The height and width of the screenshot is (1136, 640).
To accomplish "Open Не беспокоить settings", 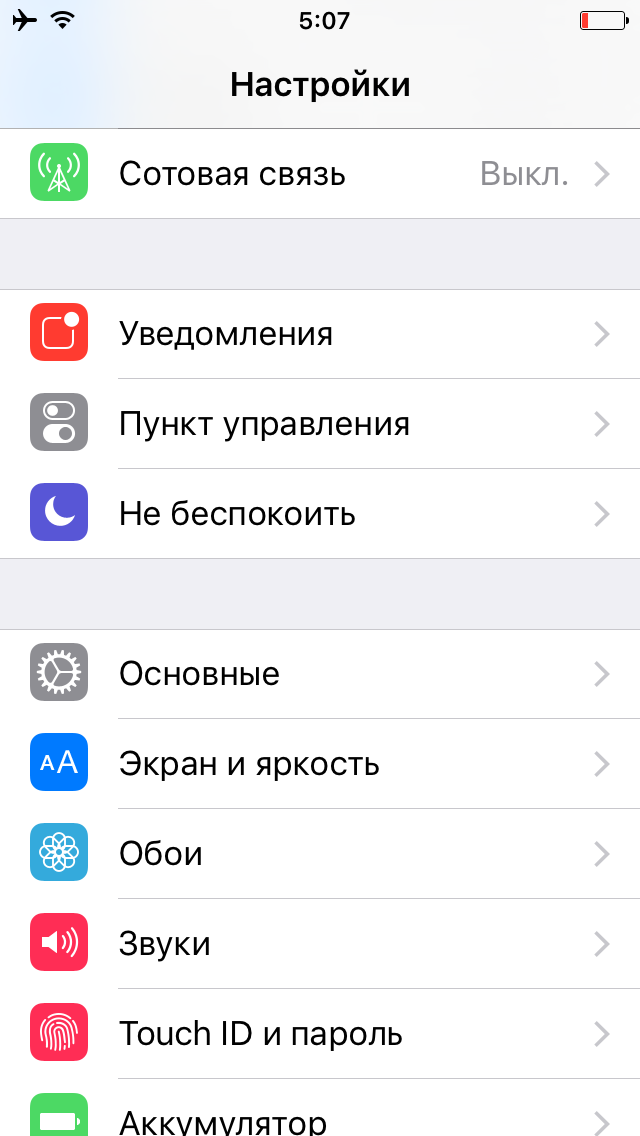I will 320,514.
